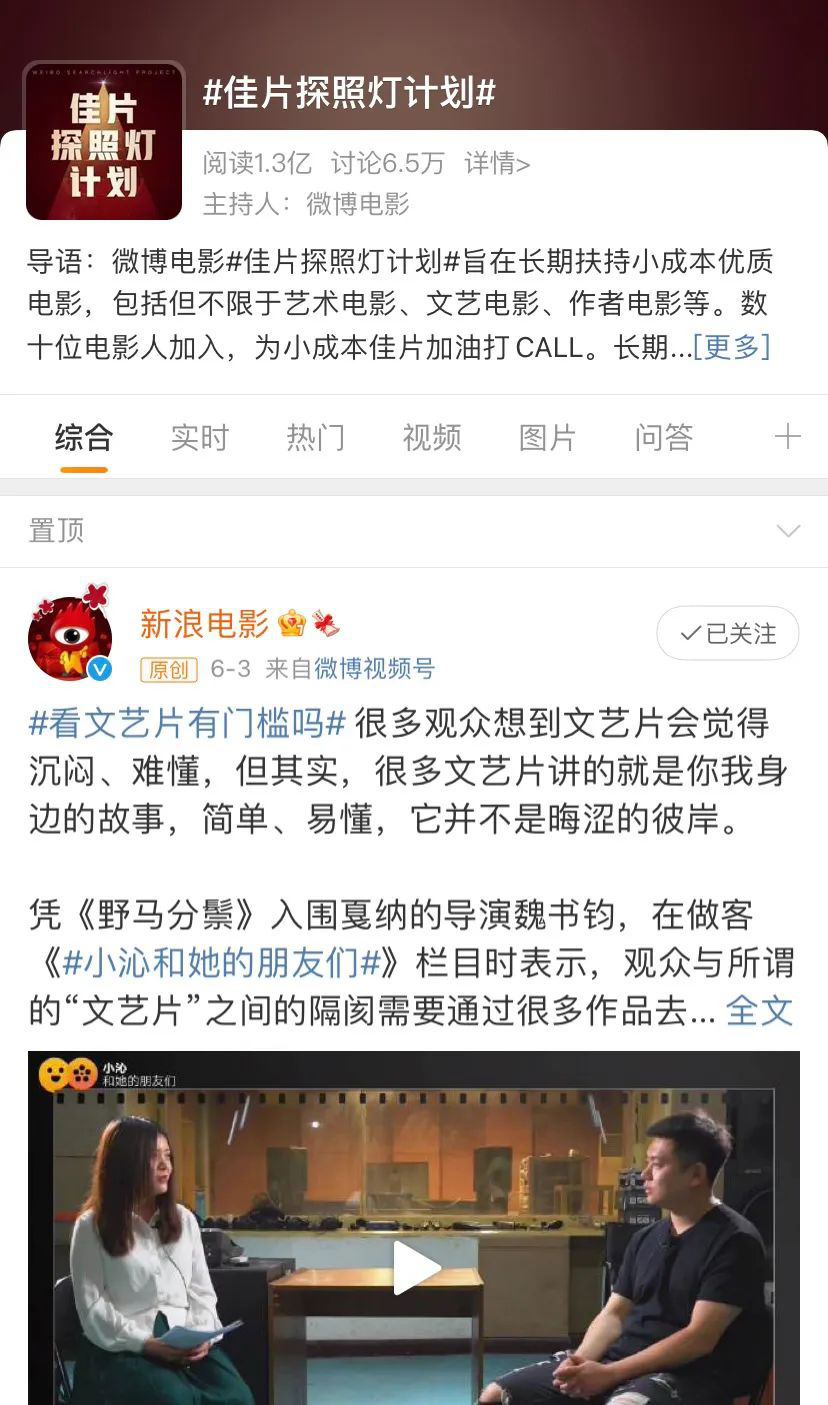Screen dimensions: 828x1405
Task: Switch to the 视频 tab
Action: [x=432, y=438]
